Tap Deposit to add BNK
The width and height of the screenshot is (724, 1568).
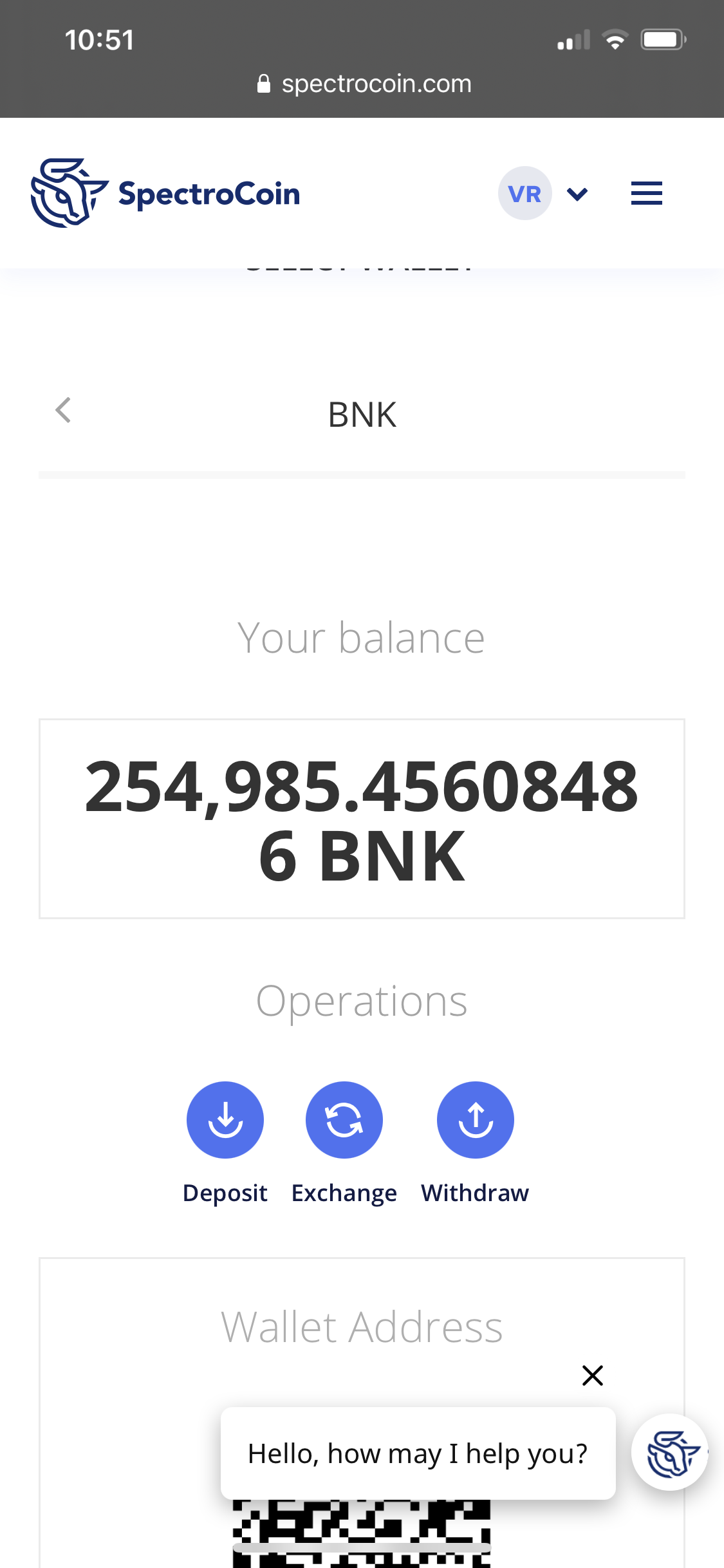[x=225, y=1120]
